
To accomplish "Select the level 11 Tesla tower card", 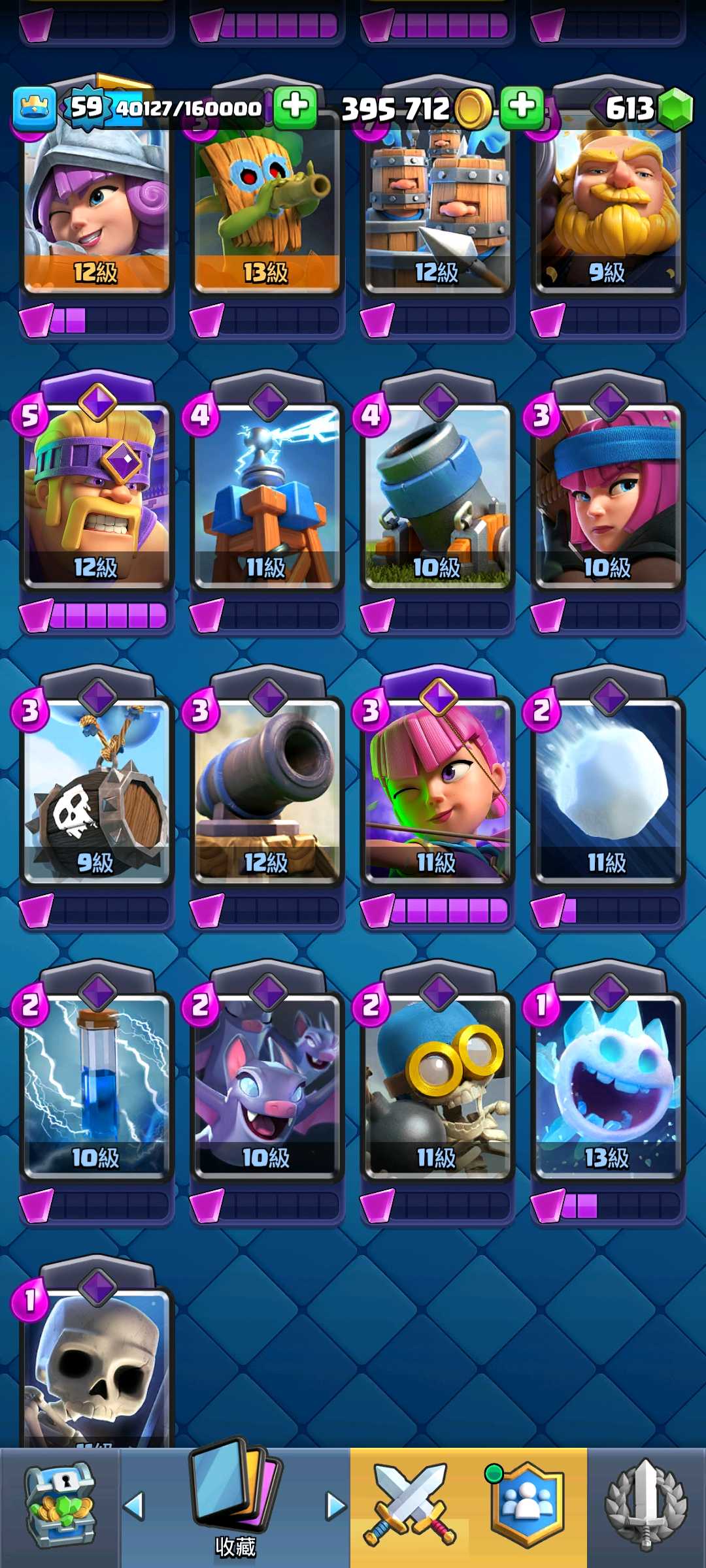I will coord(267,497).
